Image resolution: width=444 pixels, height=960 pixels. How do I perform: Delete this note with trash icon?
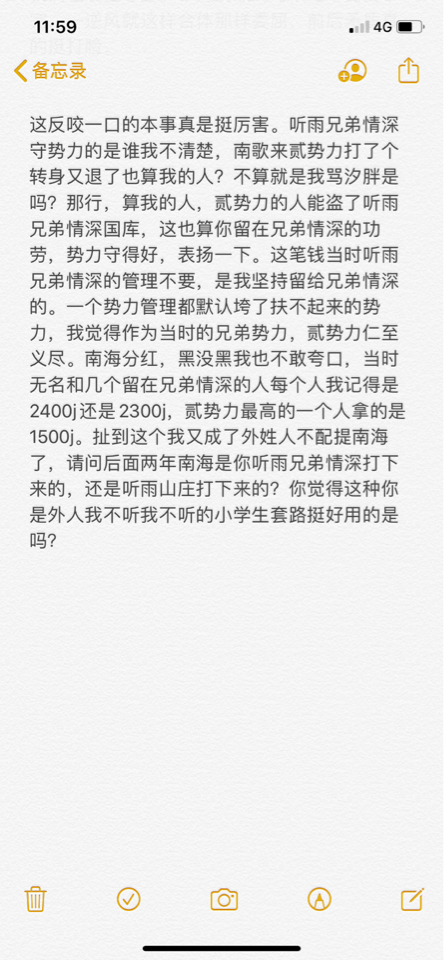tap(34, 899)
